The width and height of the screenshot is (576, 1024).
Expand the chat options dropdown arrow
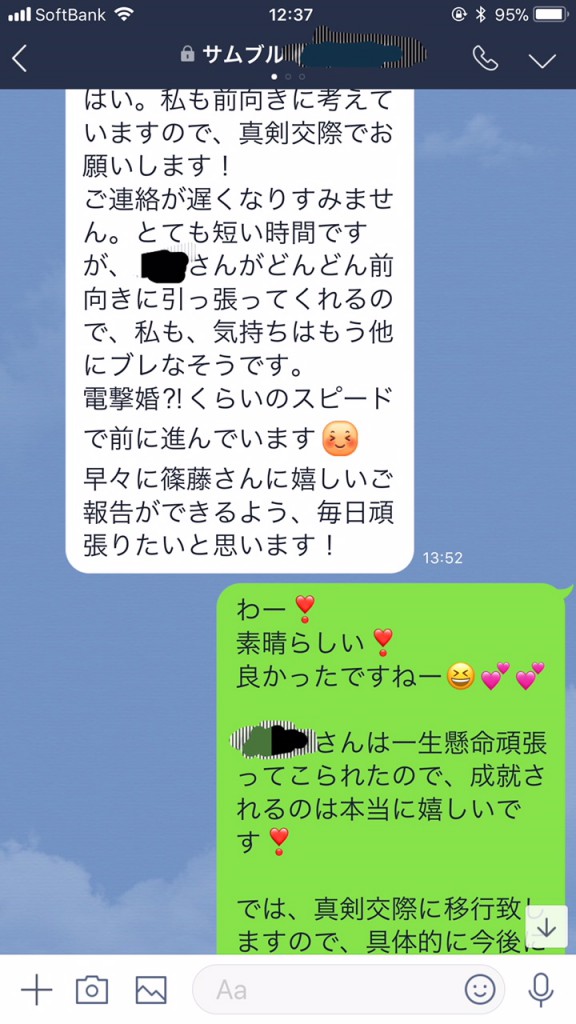point(542,61)
